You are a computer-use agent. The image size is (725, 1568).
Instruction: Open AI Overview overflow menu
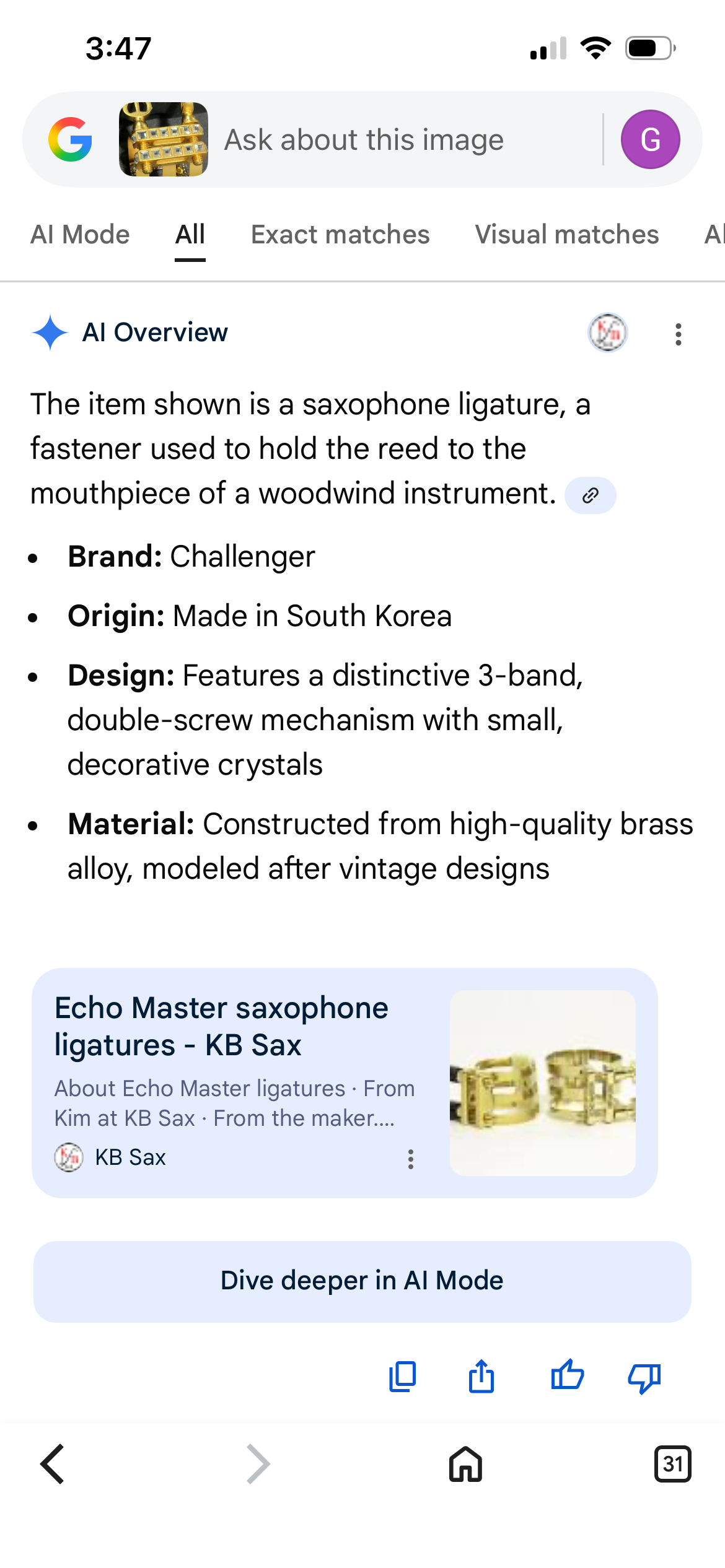coord(679,334)
